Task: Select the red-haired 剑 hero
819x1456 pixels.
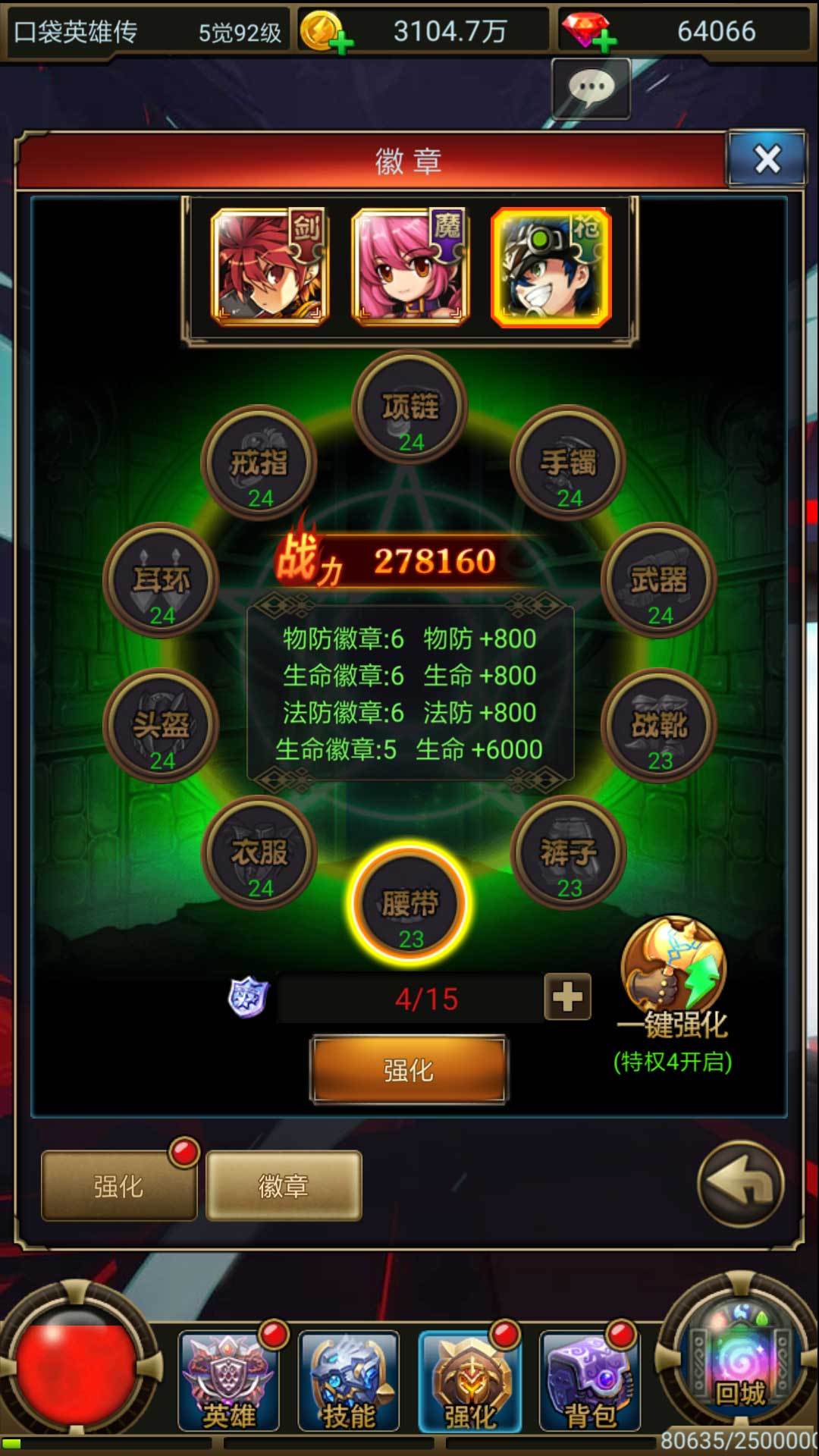Action: click(270, 267)
